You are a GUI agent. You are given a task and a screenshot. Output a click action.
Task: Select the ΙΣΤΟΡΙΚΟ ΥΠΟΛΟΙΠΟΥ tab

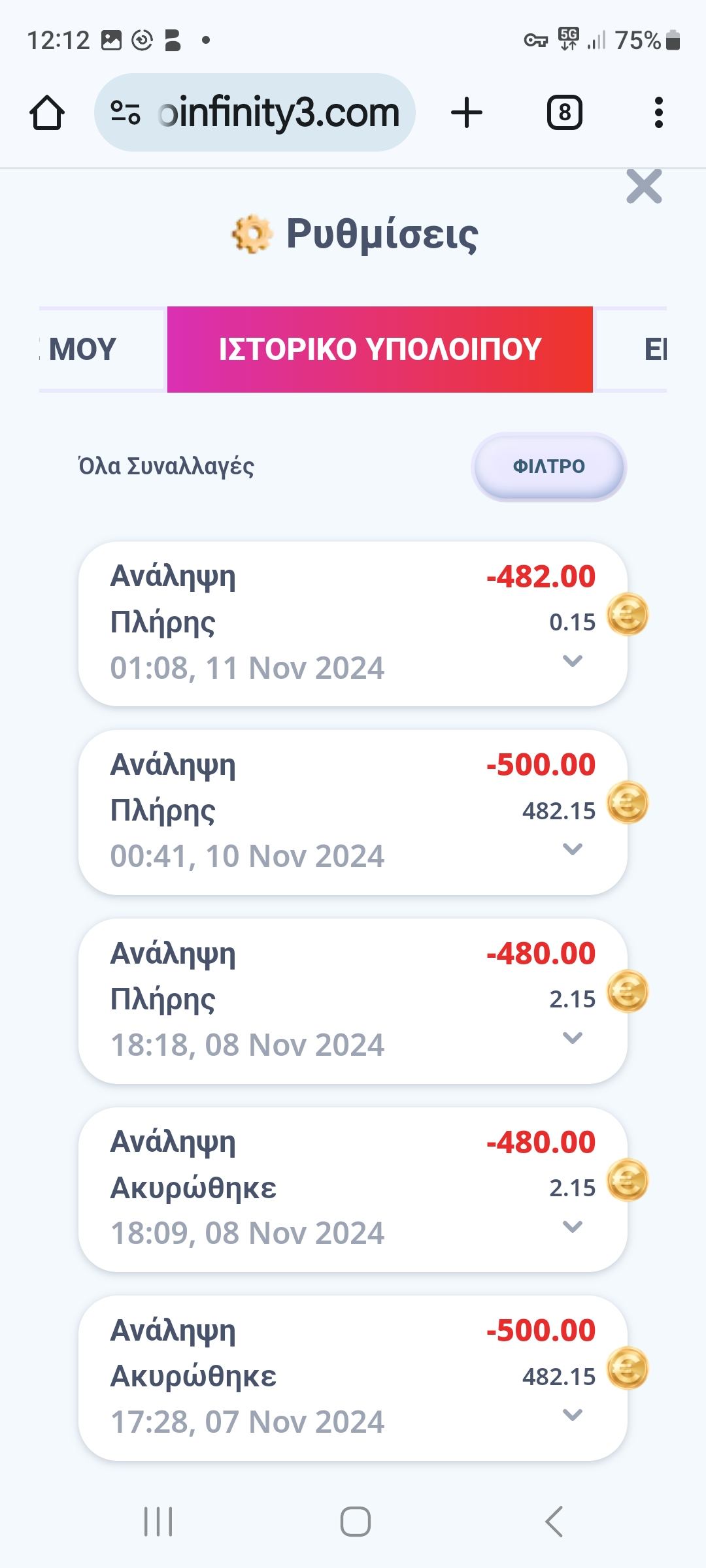tap(380, 350)
